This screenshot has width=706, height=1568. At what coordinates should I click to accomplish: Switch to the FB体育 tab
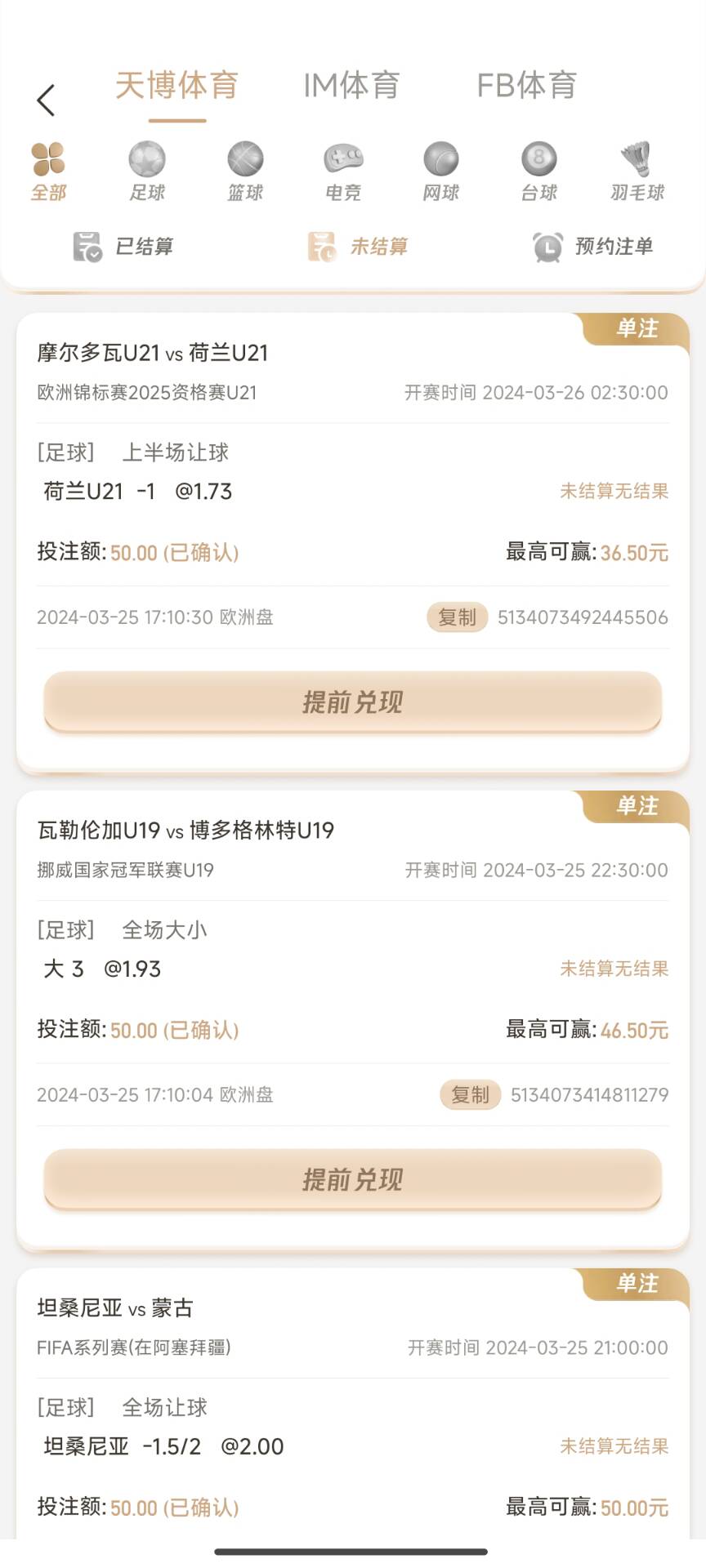(527, 85)
